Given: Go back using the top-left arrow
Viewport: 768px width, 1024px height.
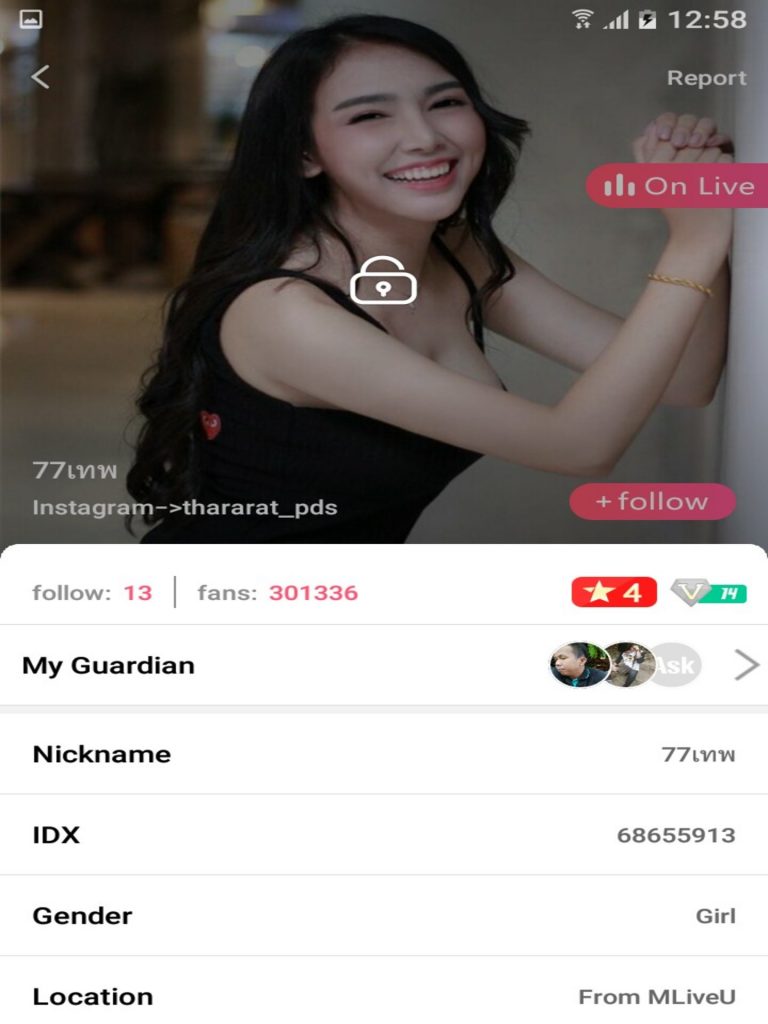Looking at the screenshot, I should [x=40, y=77].
